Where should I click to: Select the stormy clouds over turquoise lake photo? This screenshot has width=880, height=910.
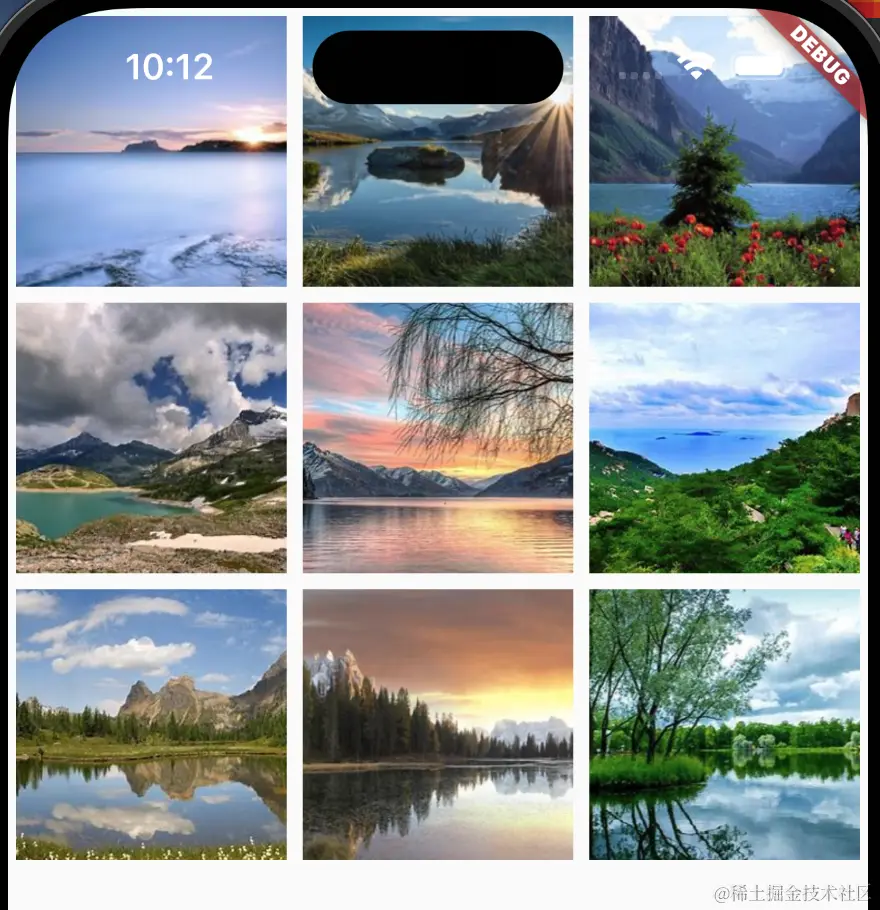point(151,437)
